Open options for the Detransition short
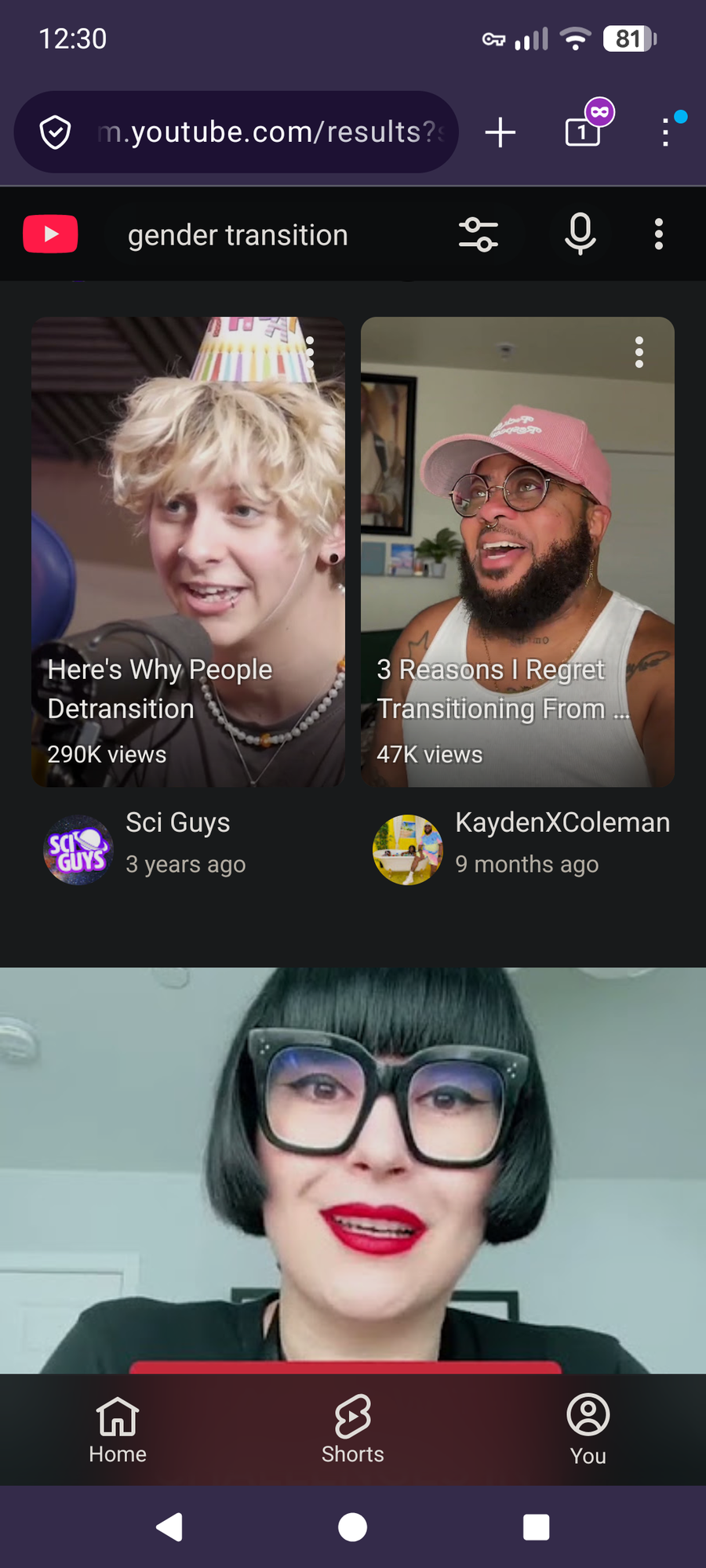This screenshot has width=706, height=1568. coord(311,353)
